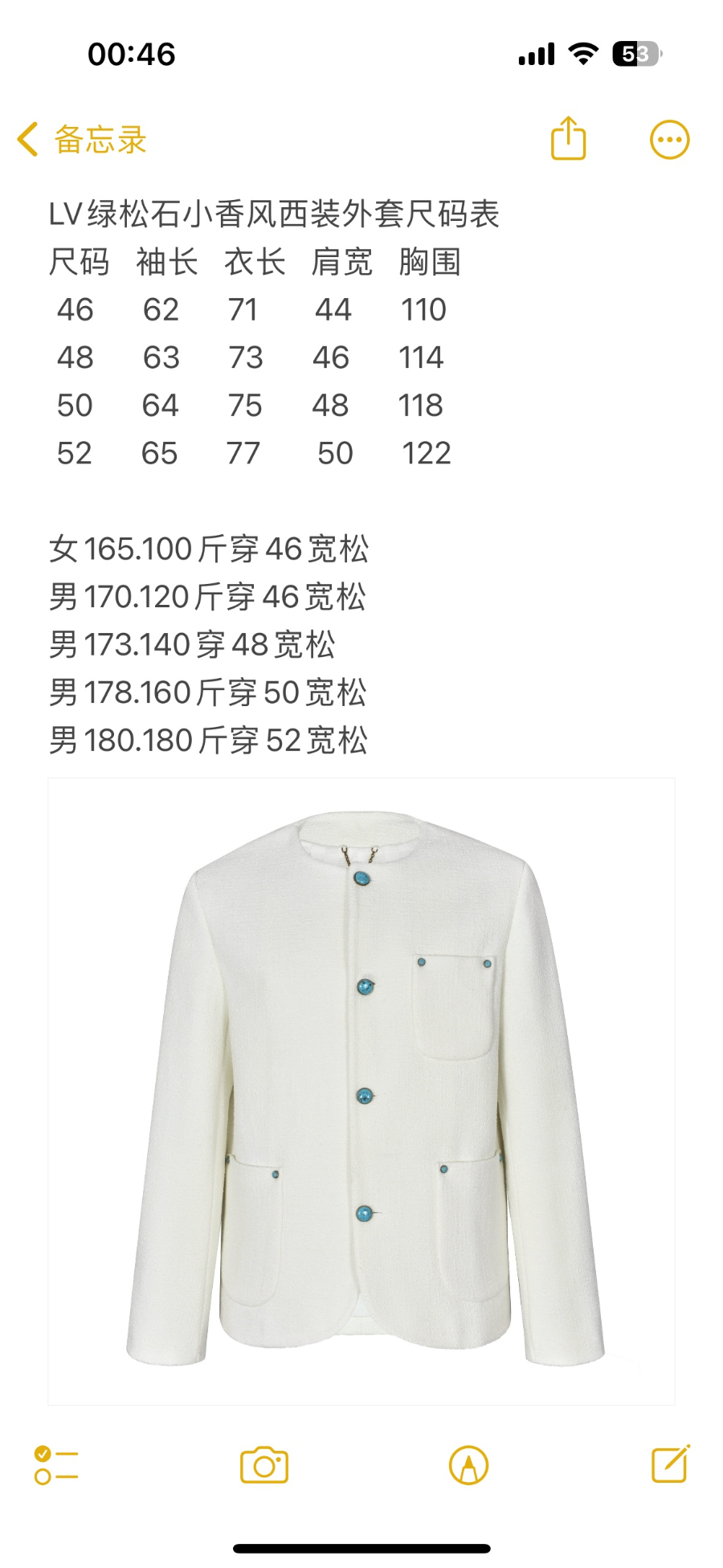Open the camera attachment options

click(264, 1465)
